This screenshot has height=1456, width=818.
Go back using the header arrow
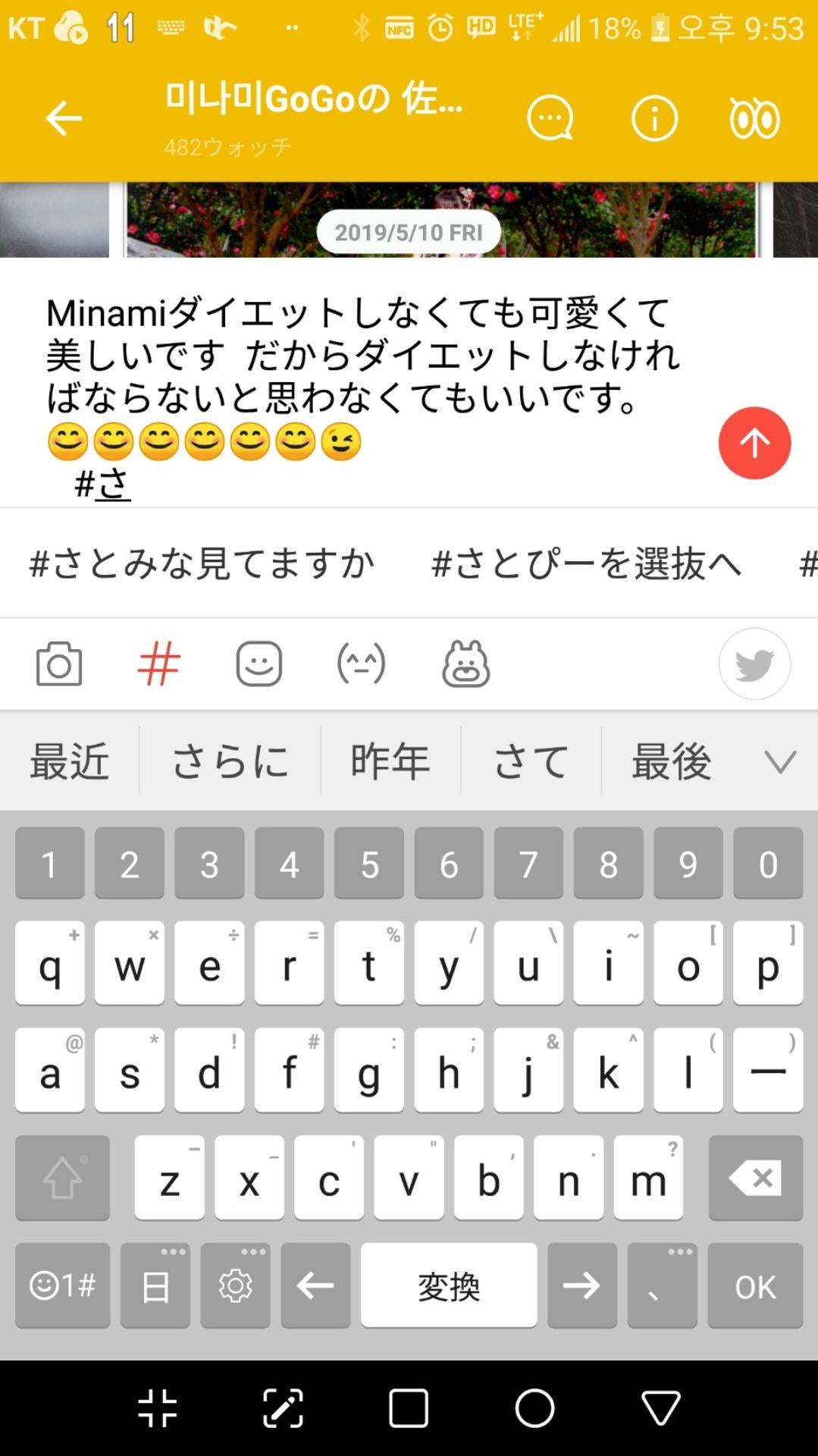click(x=63, y=118)
